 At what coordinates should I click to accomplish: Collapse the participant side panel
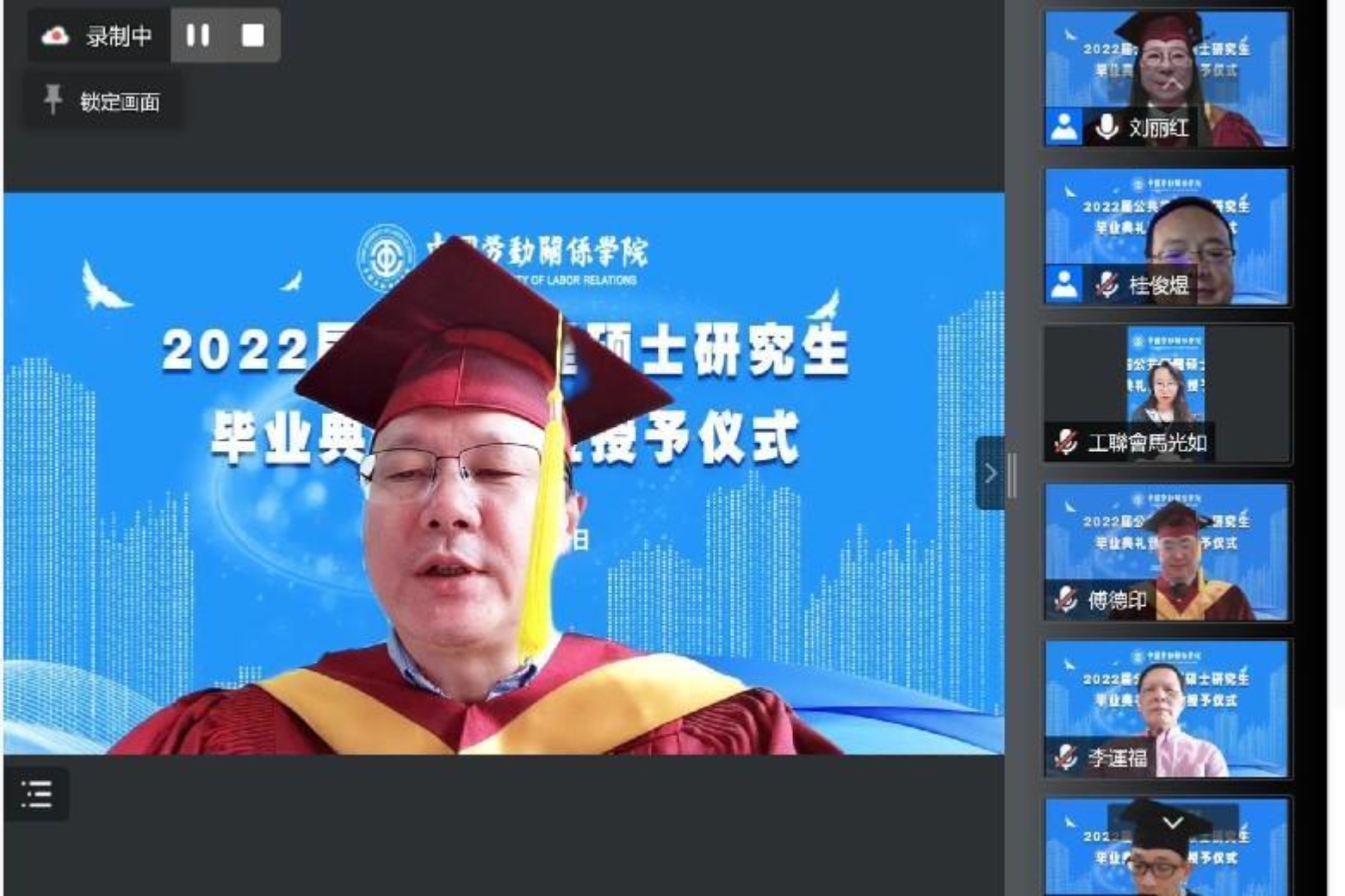pos(990,473)
